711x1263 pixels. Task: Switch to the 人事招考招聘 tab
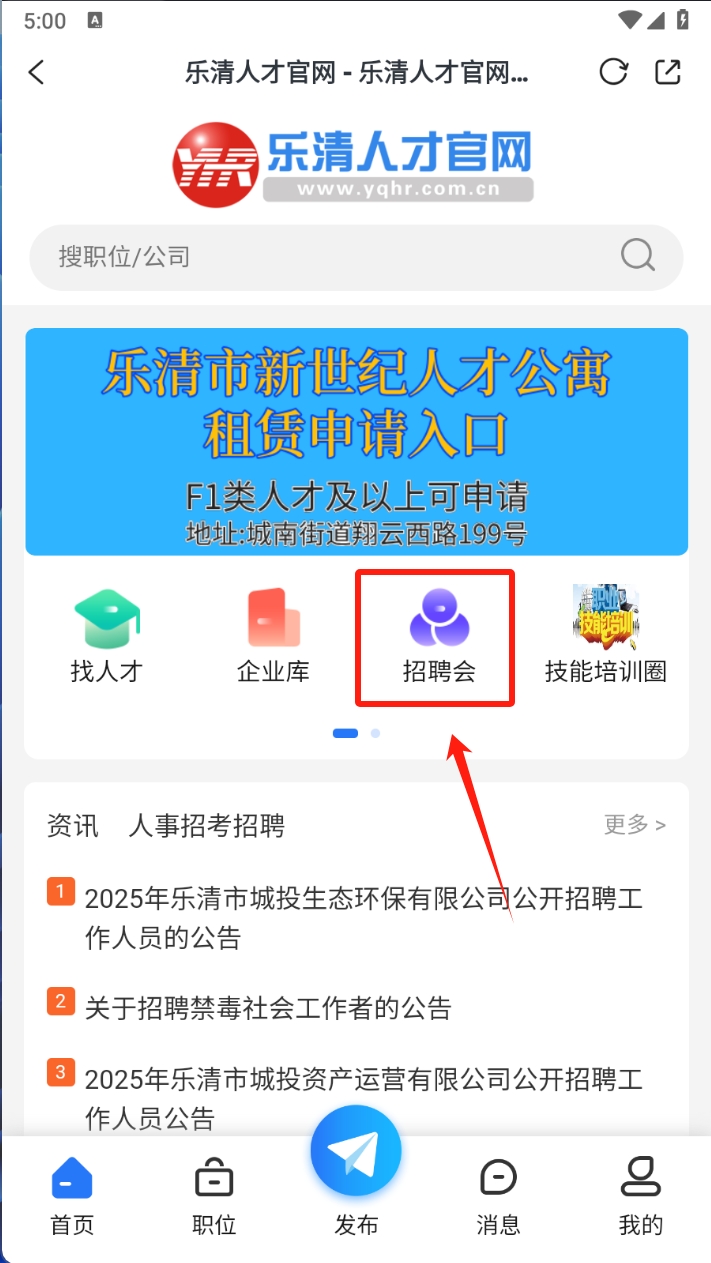click(207, 825)
